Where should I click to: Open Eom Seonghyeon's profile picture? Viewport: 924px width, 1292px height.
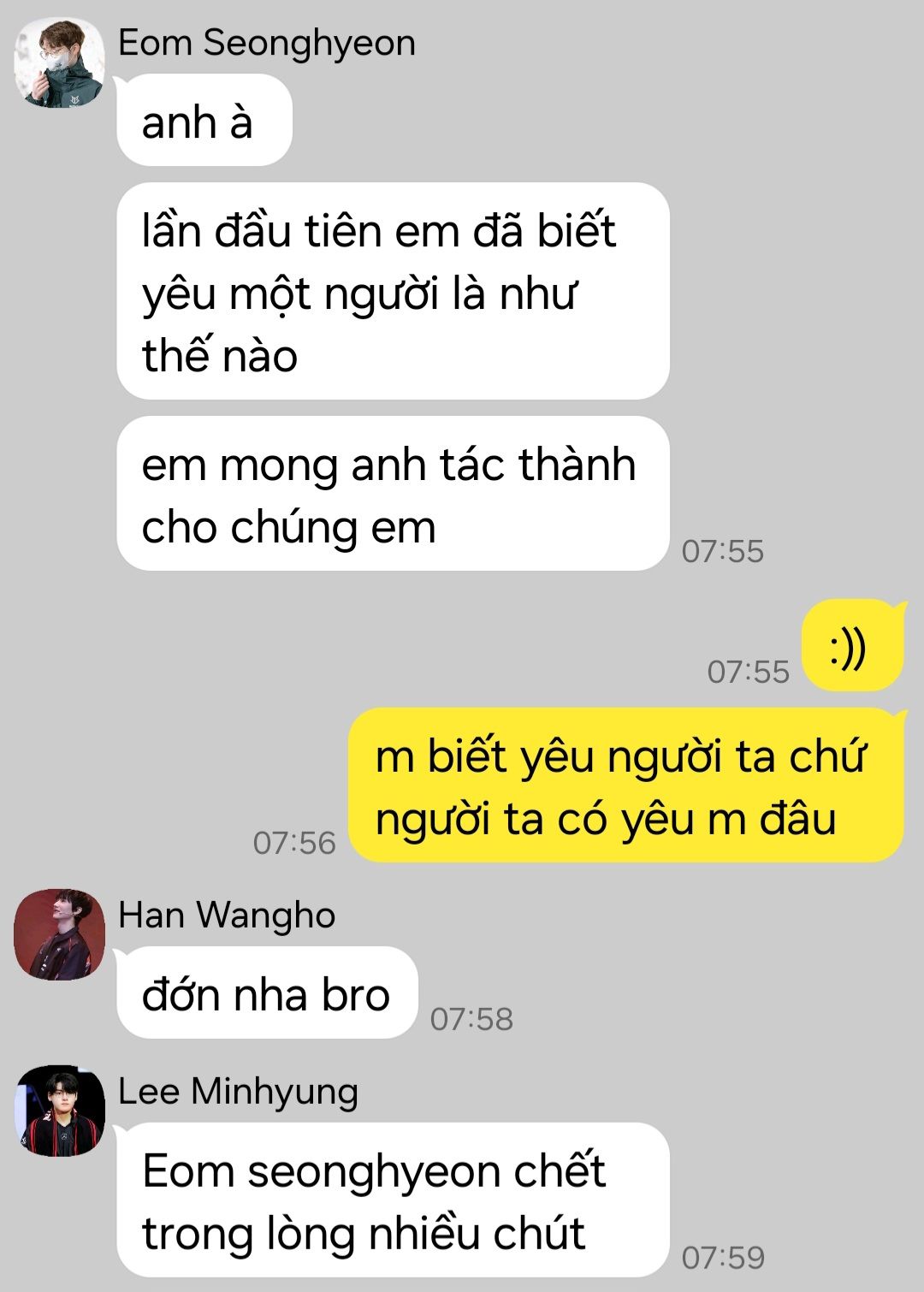(x=59, y=65)
